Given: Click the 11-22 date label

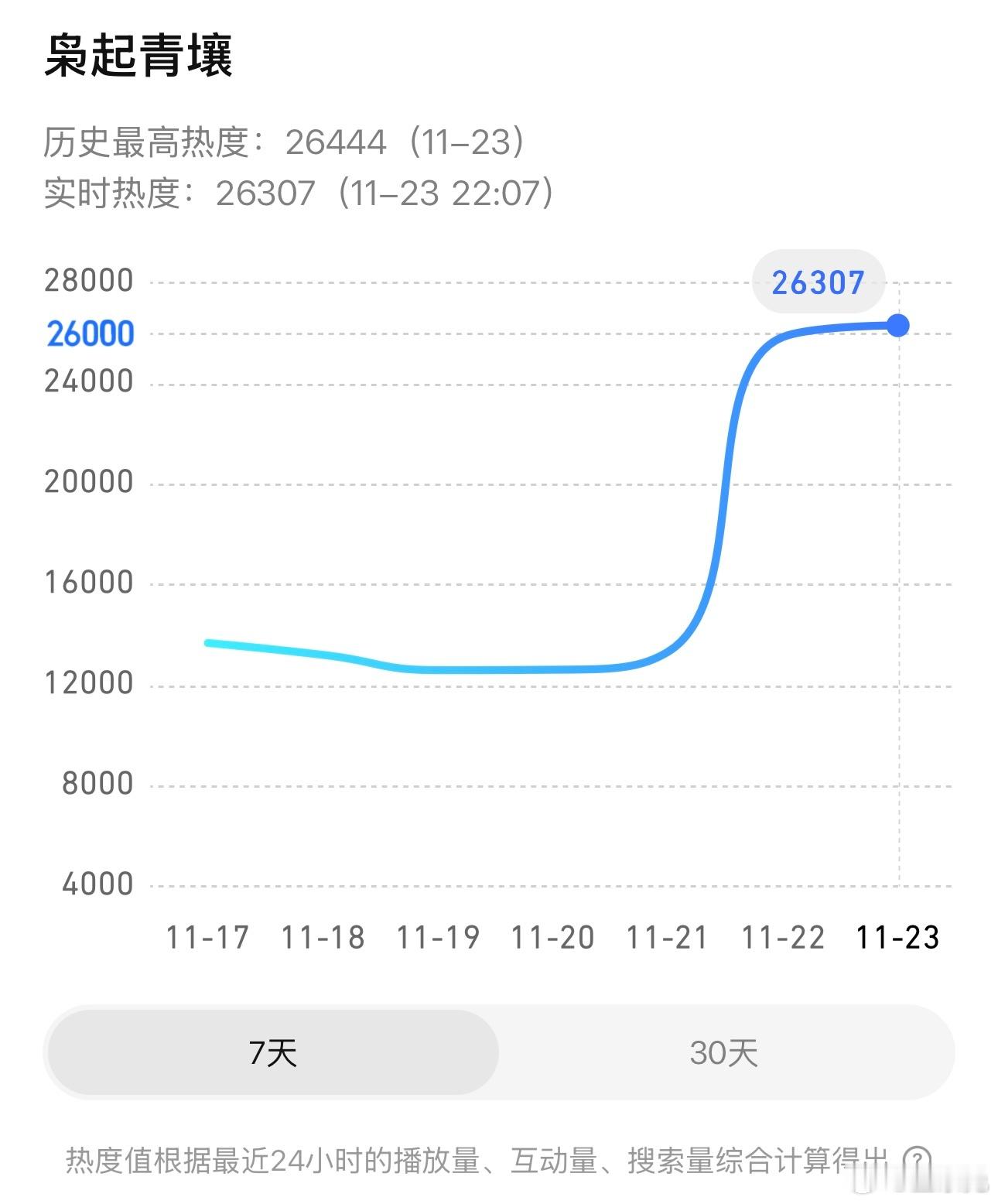Looking at the screenshot, I should tap(781, 937).
